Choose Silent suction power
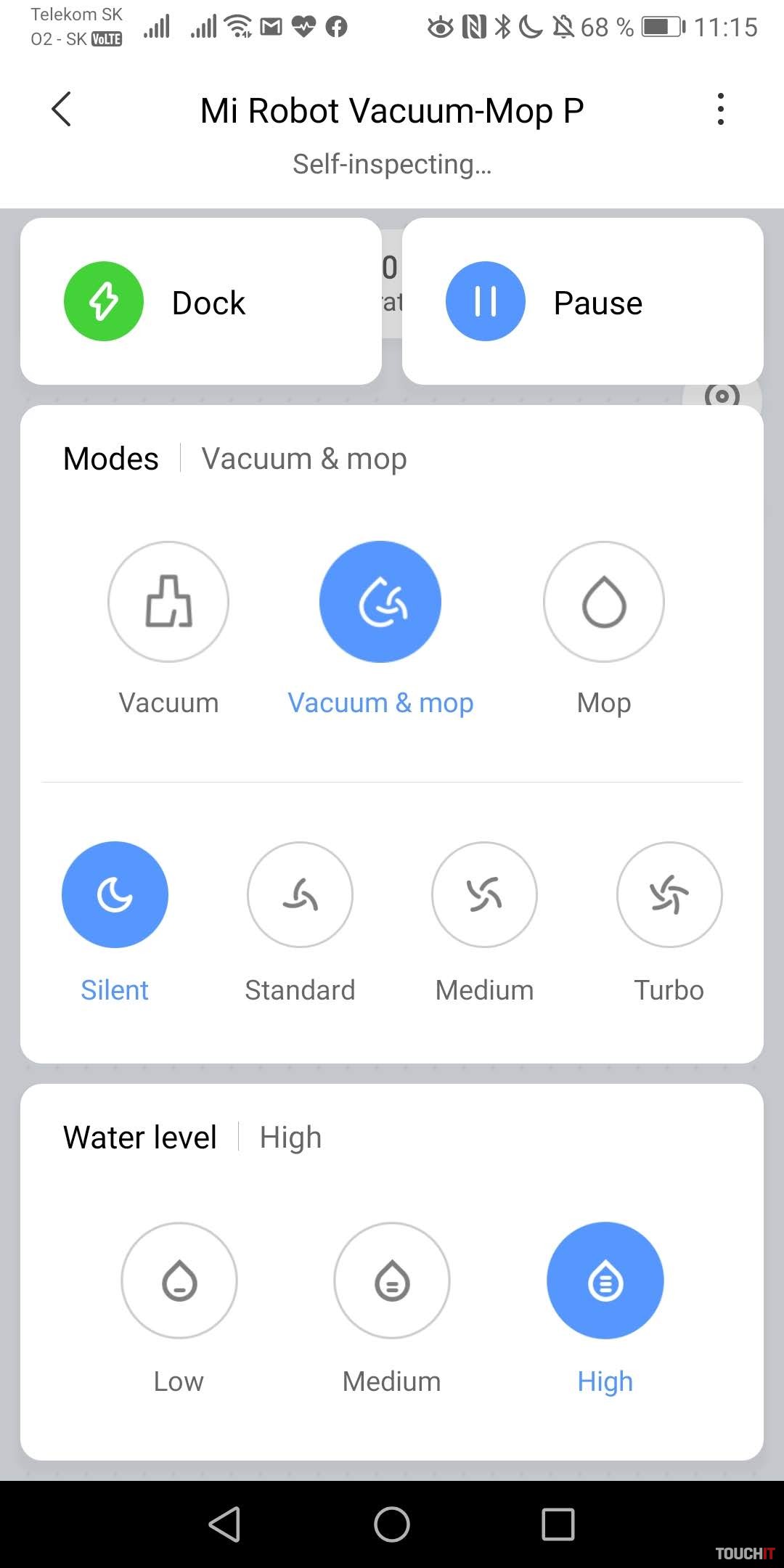Image resolution: width=784 pixels, height=1568 pixels. [115, 894]
